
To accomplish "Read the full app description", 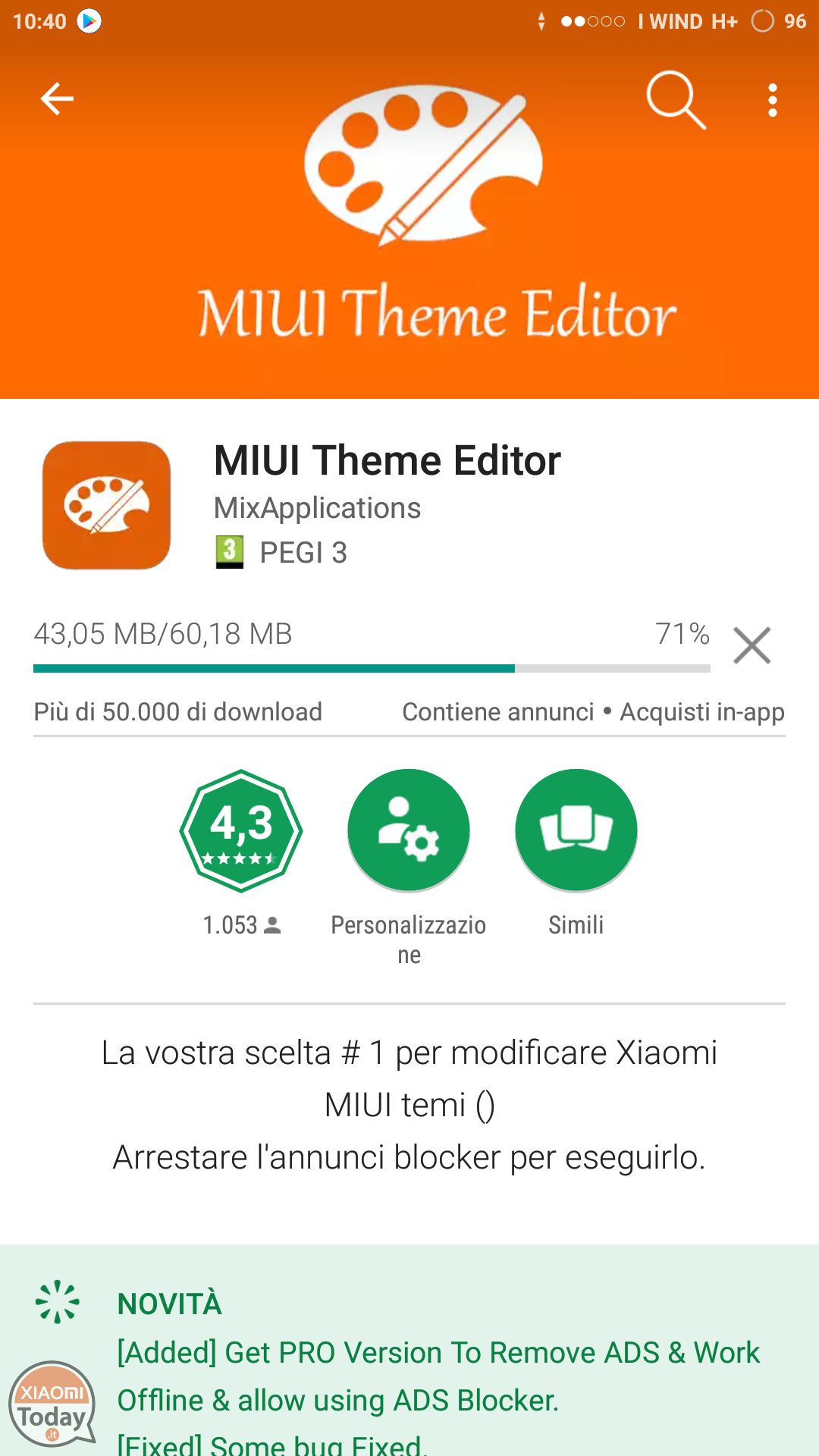I will [409, 1105].
